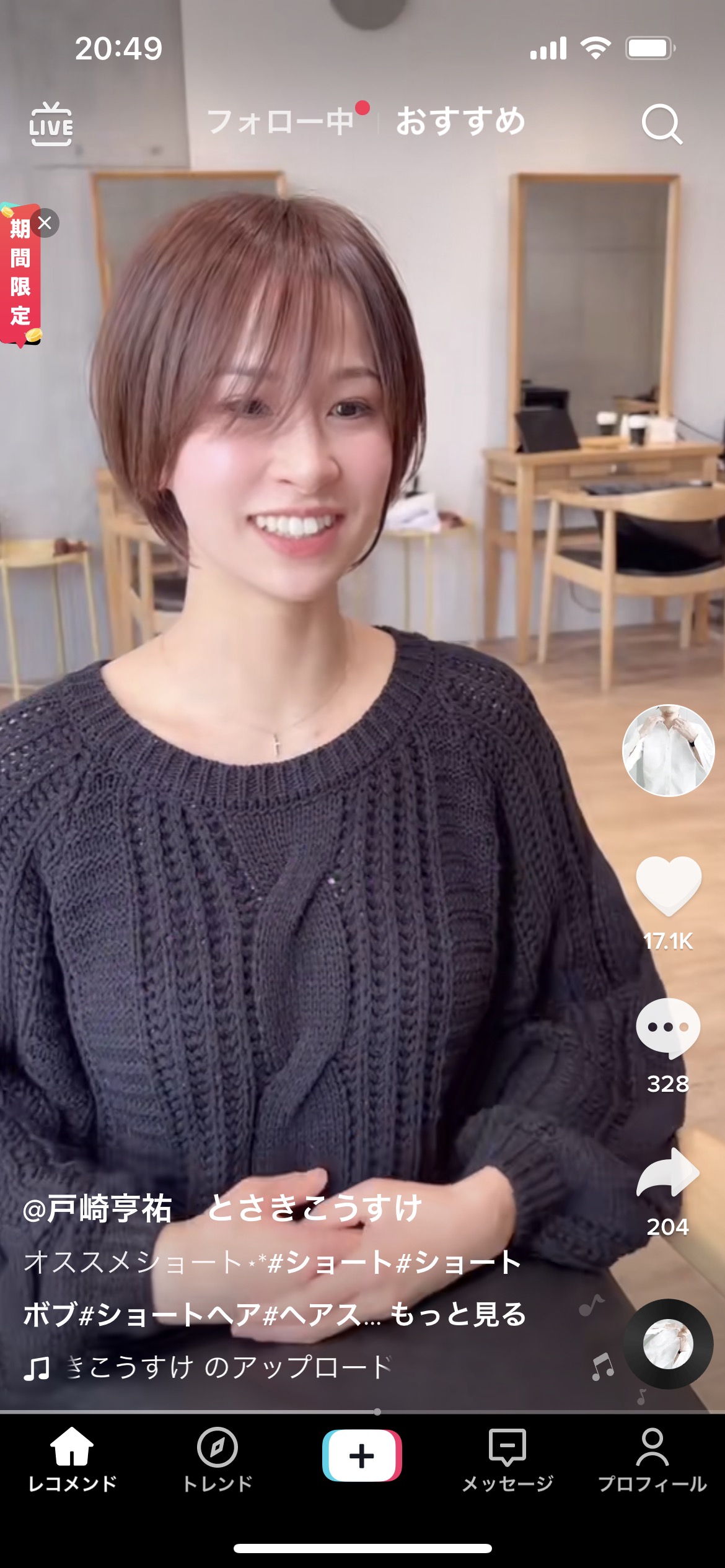Open the メッセージ tab

pyautogui.click(x=507, y=1458)
